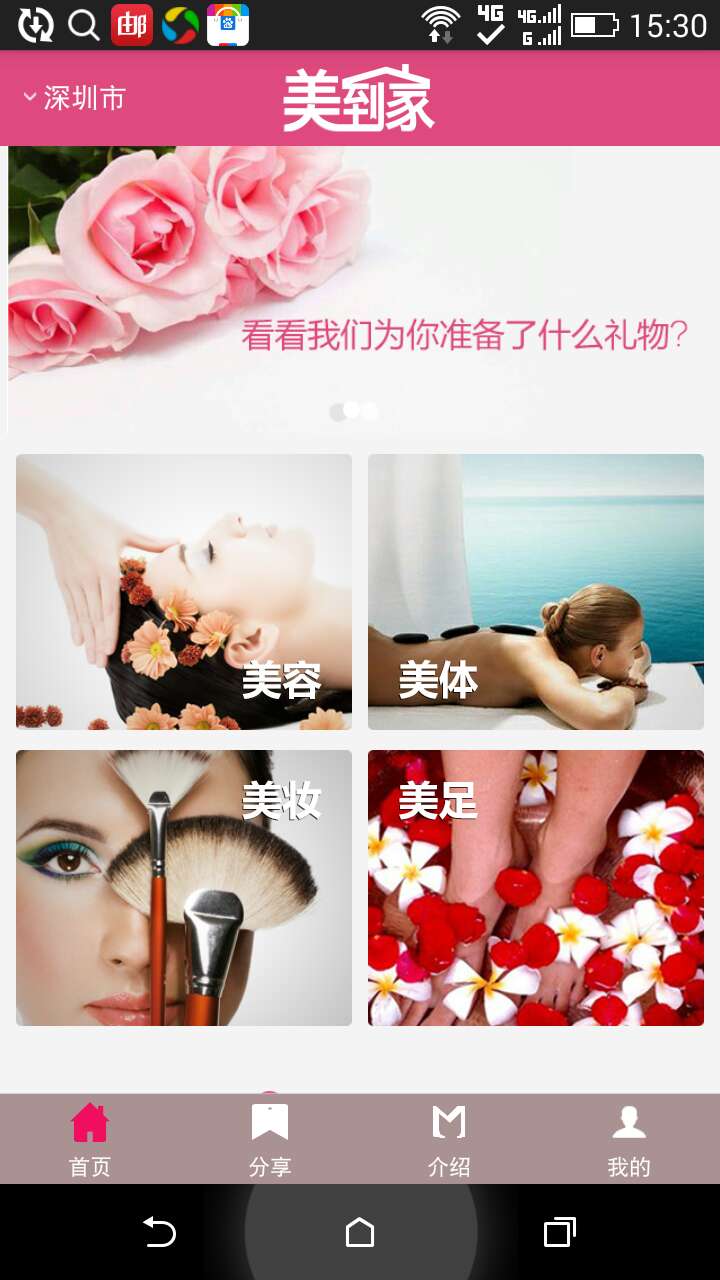The width and height of the screenshot is (720, 1280).
Task: Open the 深圳市 city selector dropdown
Action: [75, 98]
